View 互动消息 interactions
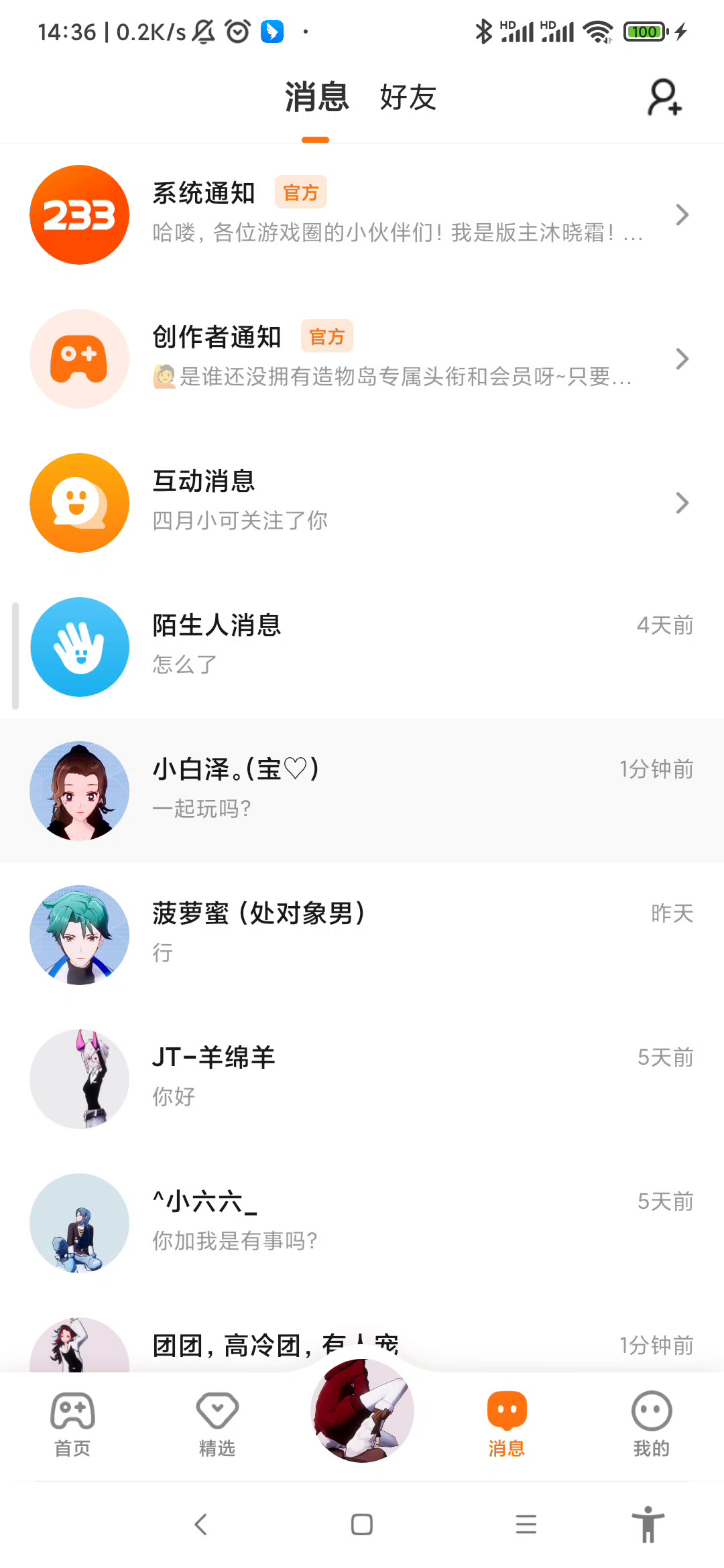The height and width of the screenshot is (1568, 724). (x=362, y=503)
